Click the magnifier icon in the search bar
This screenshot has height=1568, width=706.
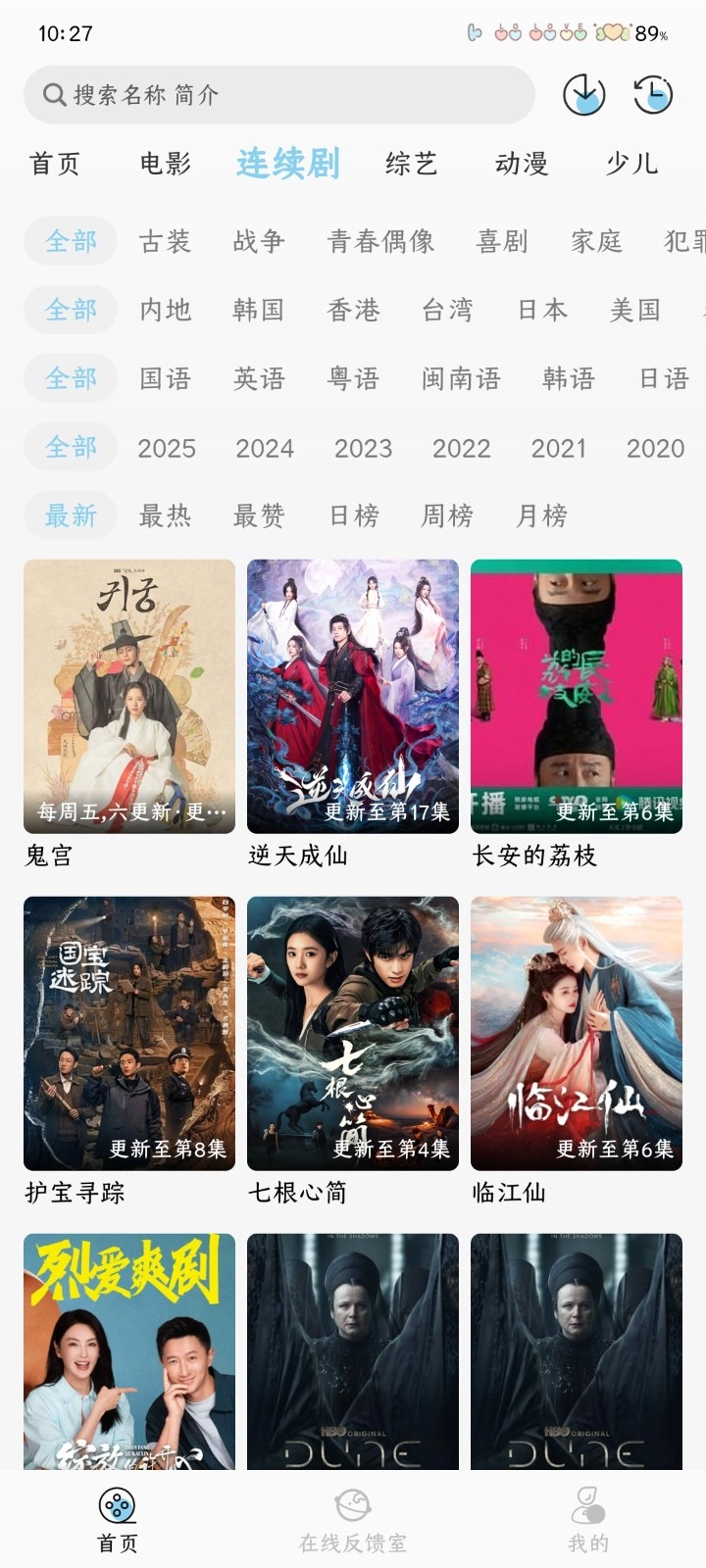(x=54, y=94)
